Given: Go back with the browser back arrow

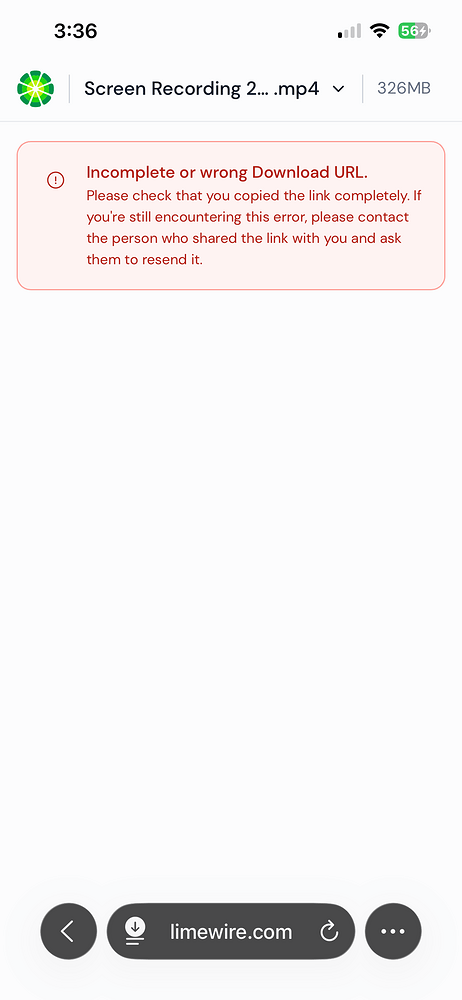Looking at the screenshot, I should pyautogui.click(x=68, y=931).
